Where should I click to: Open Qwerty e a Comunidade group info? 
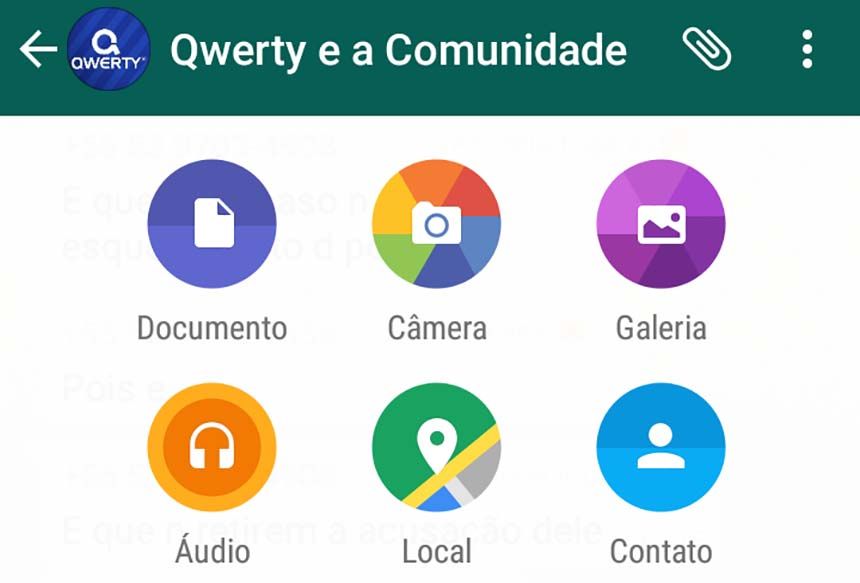tap(398, 50)
